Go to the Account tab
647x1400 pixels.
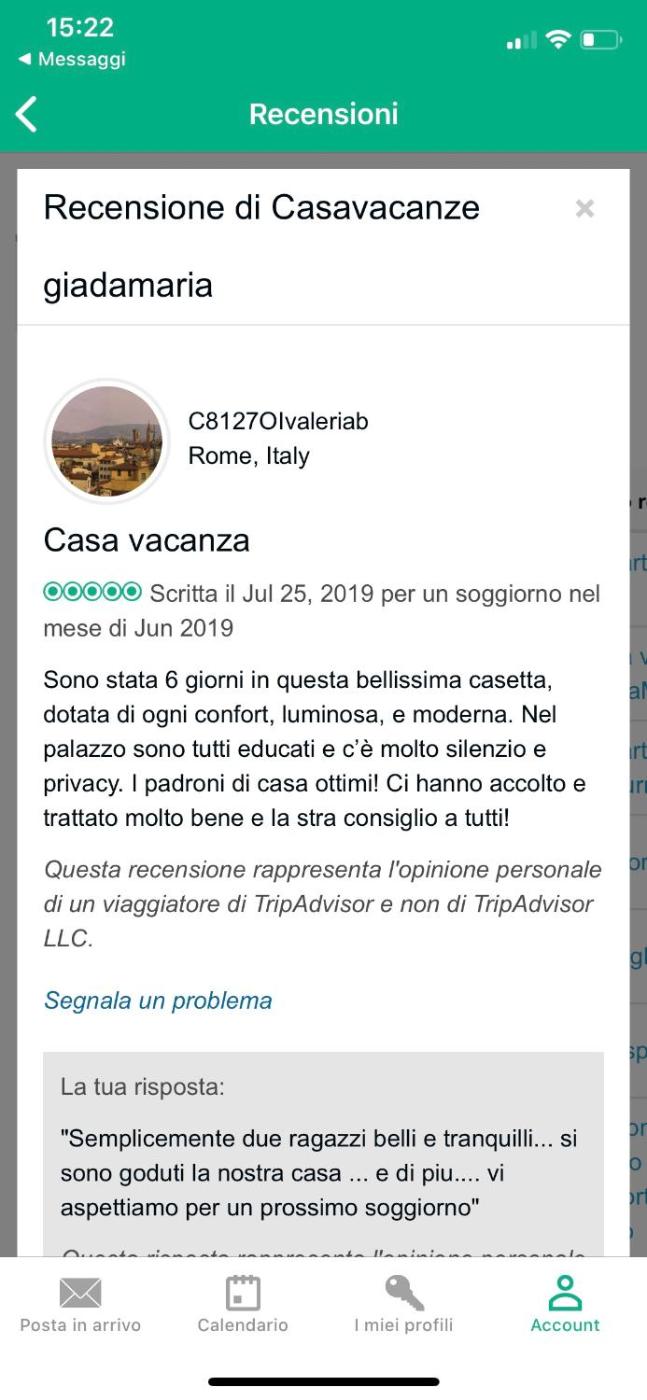pyautogui.click(x=565, y=1304)
